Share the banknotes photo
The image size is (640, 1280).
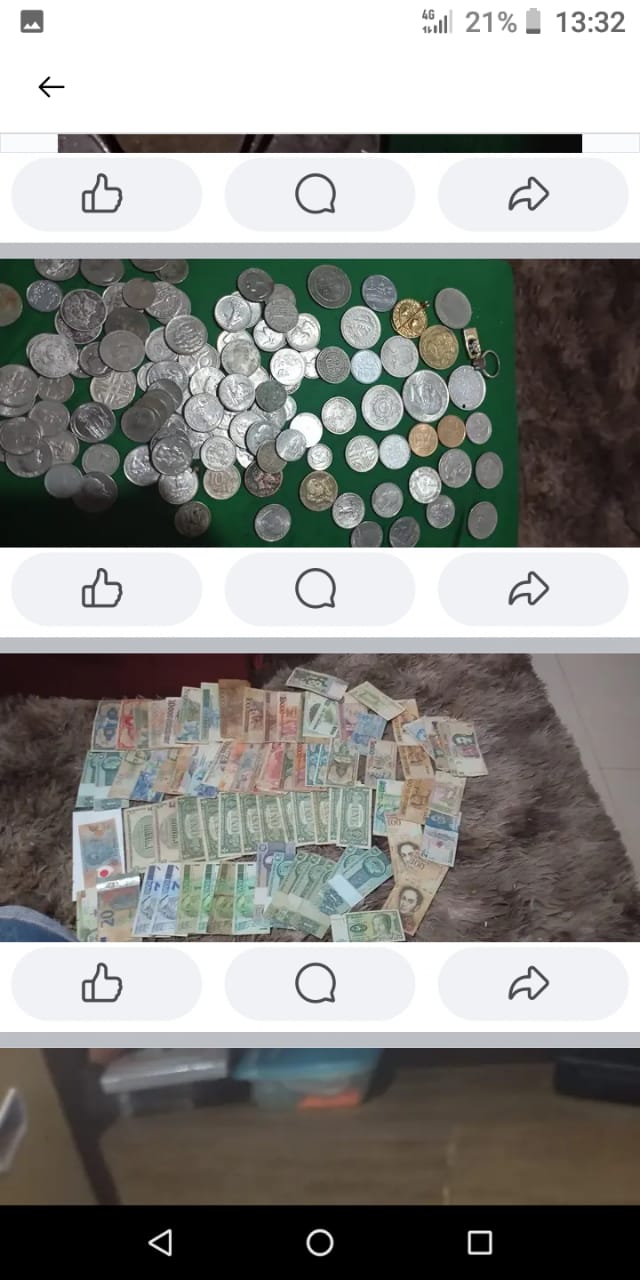(532, 984)
